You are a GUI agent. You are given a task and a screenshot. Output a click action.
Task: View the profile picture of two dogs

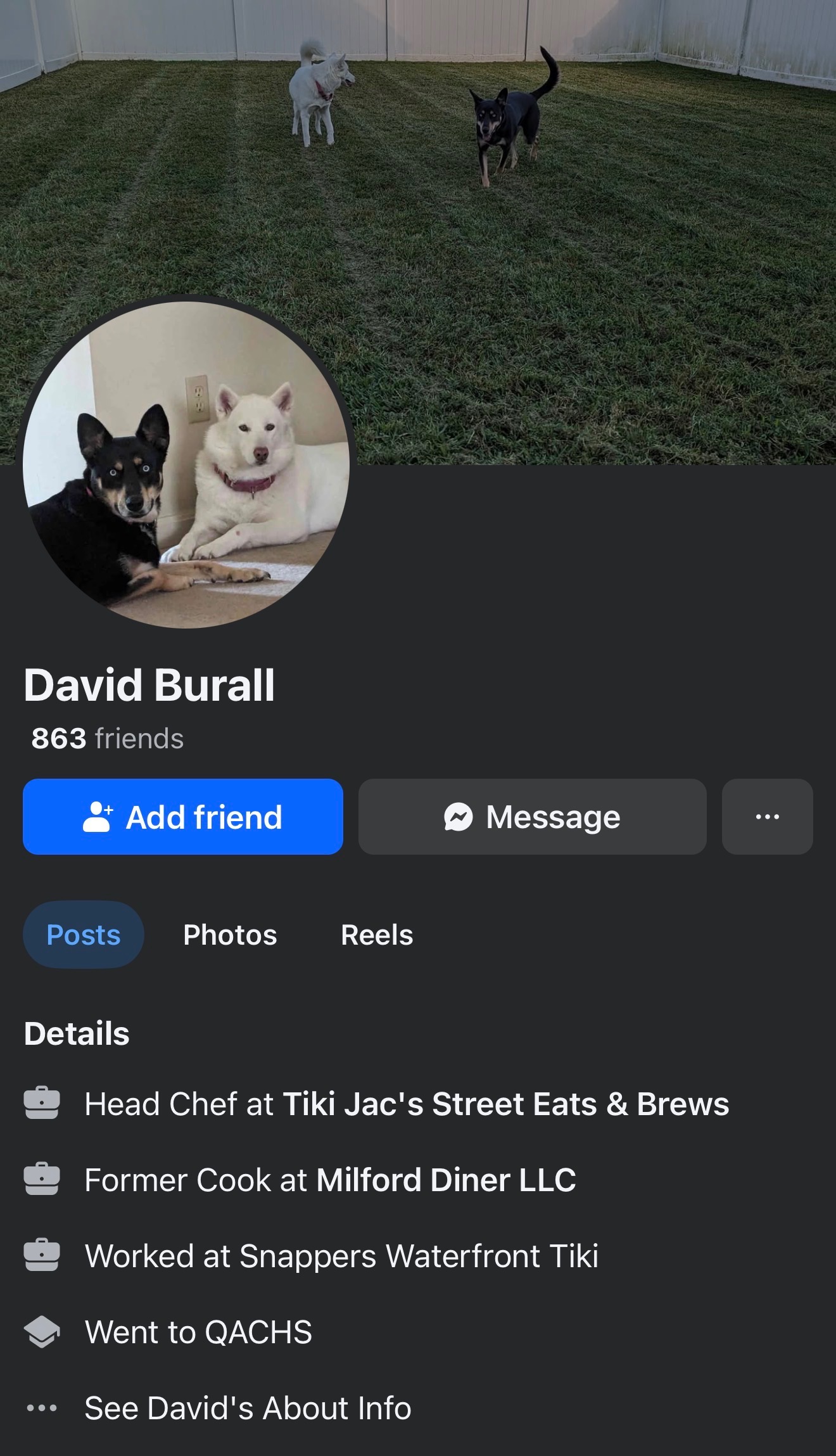pos(186,464)
